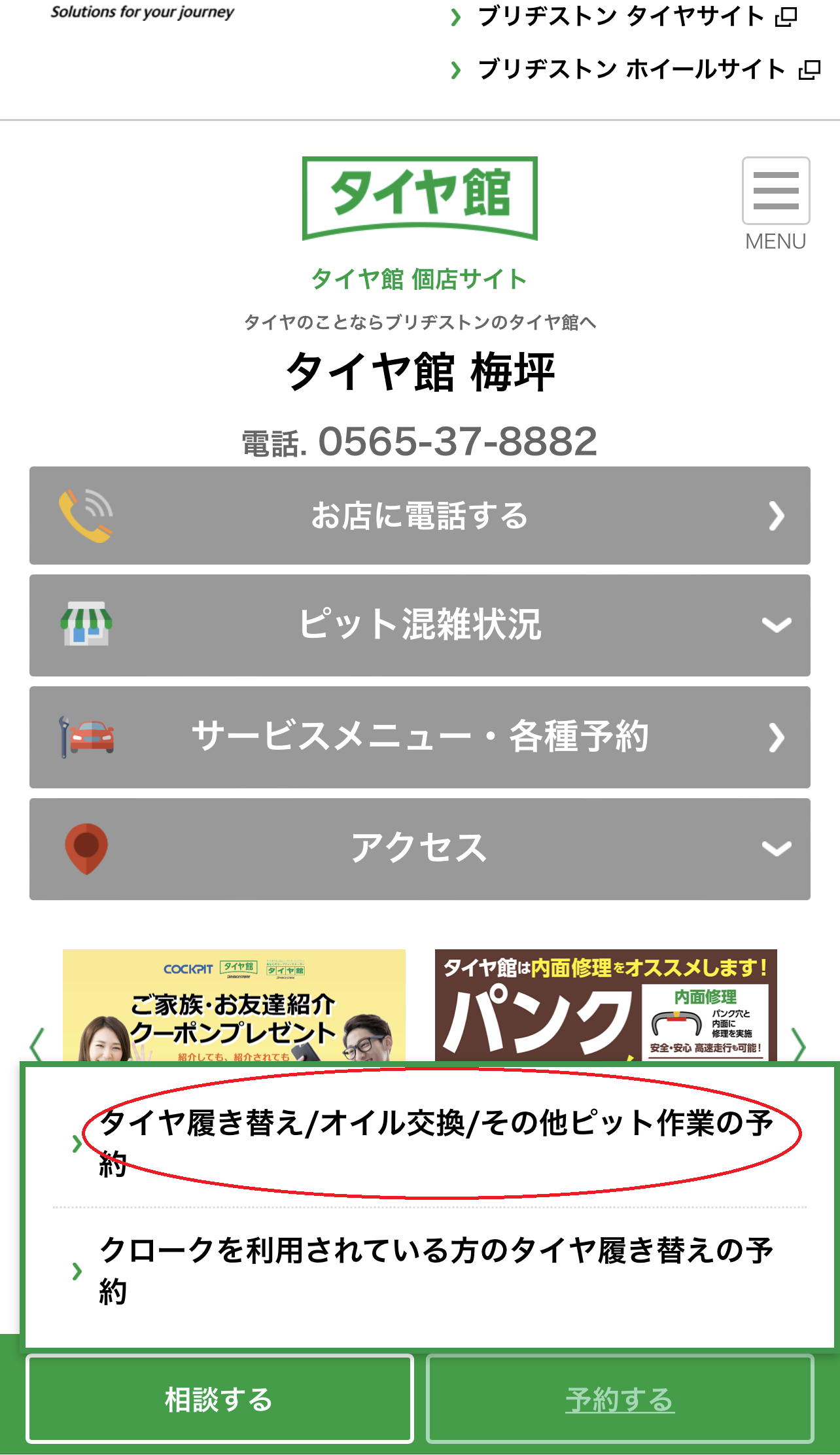The width and height of the screenshot is (840, 1455).
Task: Expand the アクセス section
Action: coord(419,849)
